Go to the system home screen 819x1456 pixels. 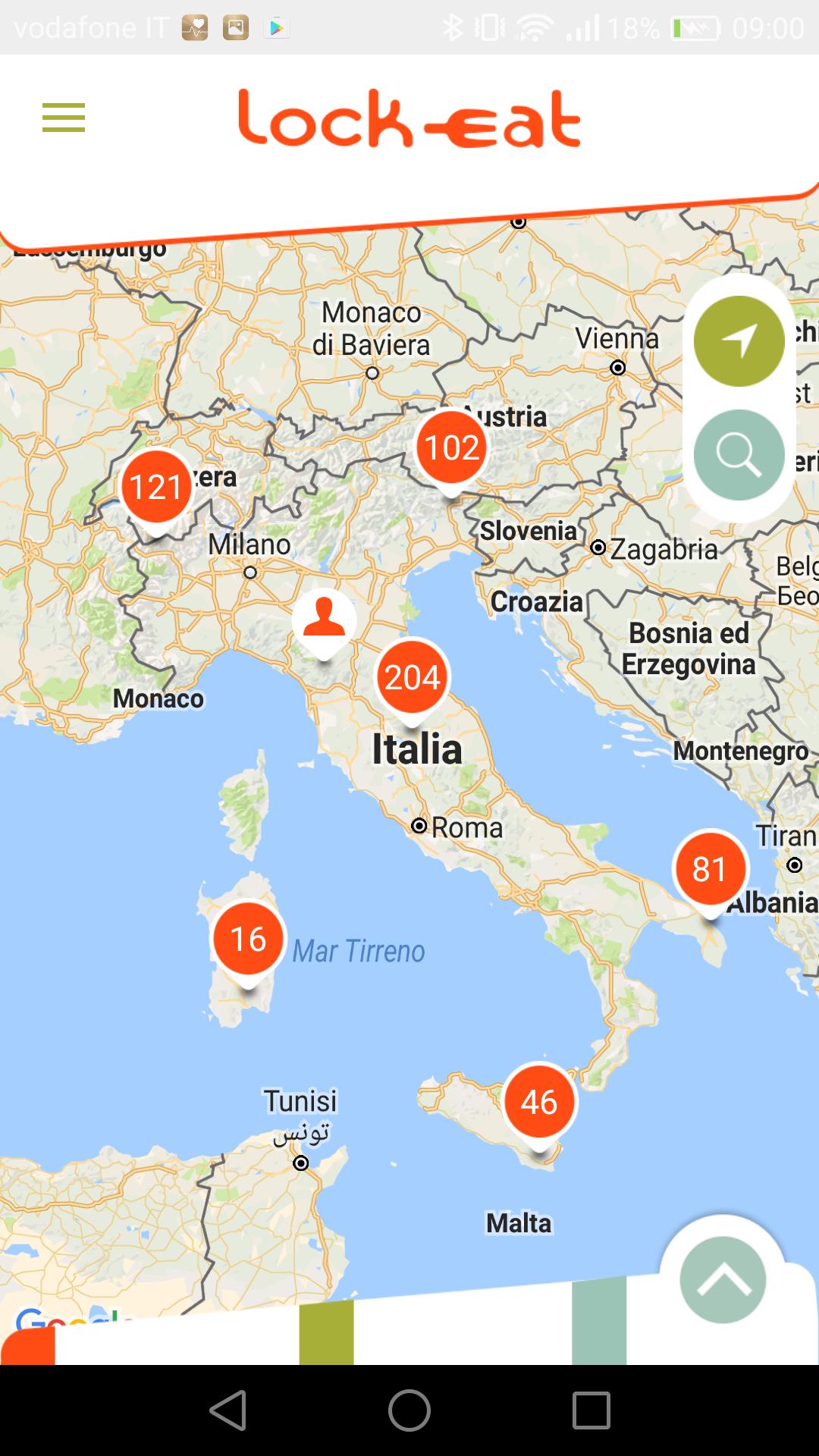(x=409, y=1410)
